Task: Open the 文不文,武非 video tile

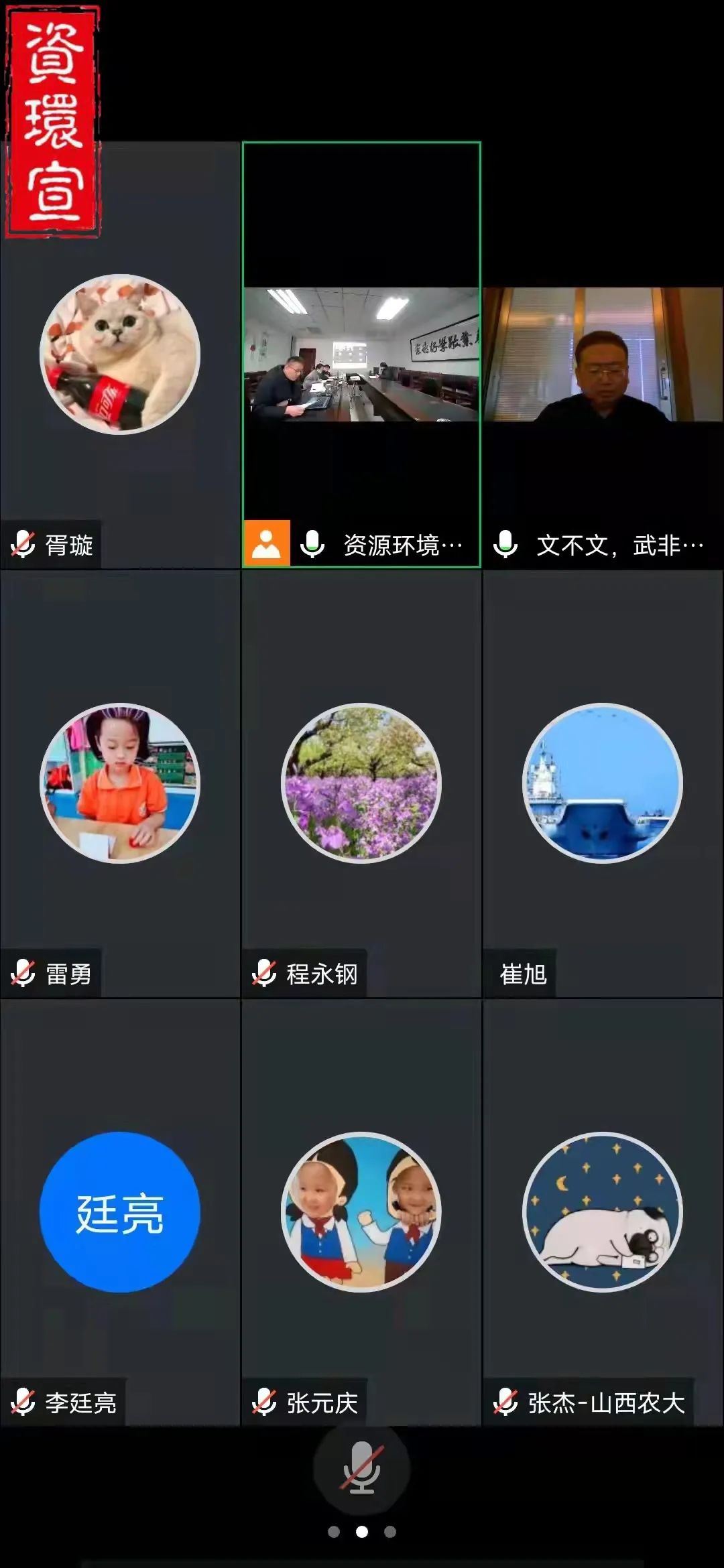Action: point(603,354)
